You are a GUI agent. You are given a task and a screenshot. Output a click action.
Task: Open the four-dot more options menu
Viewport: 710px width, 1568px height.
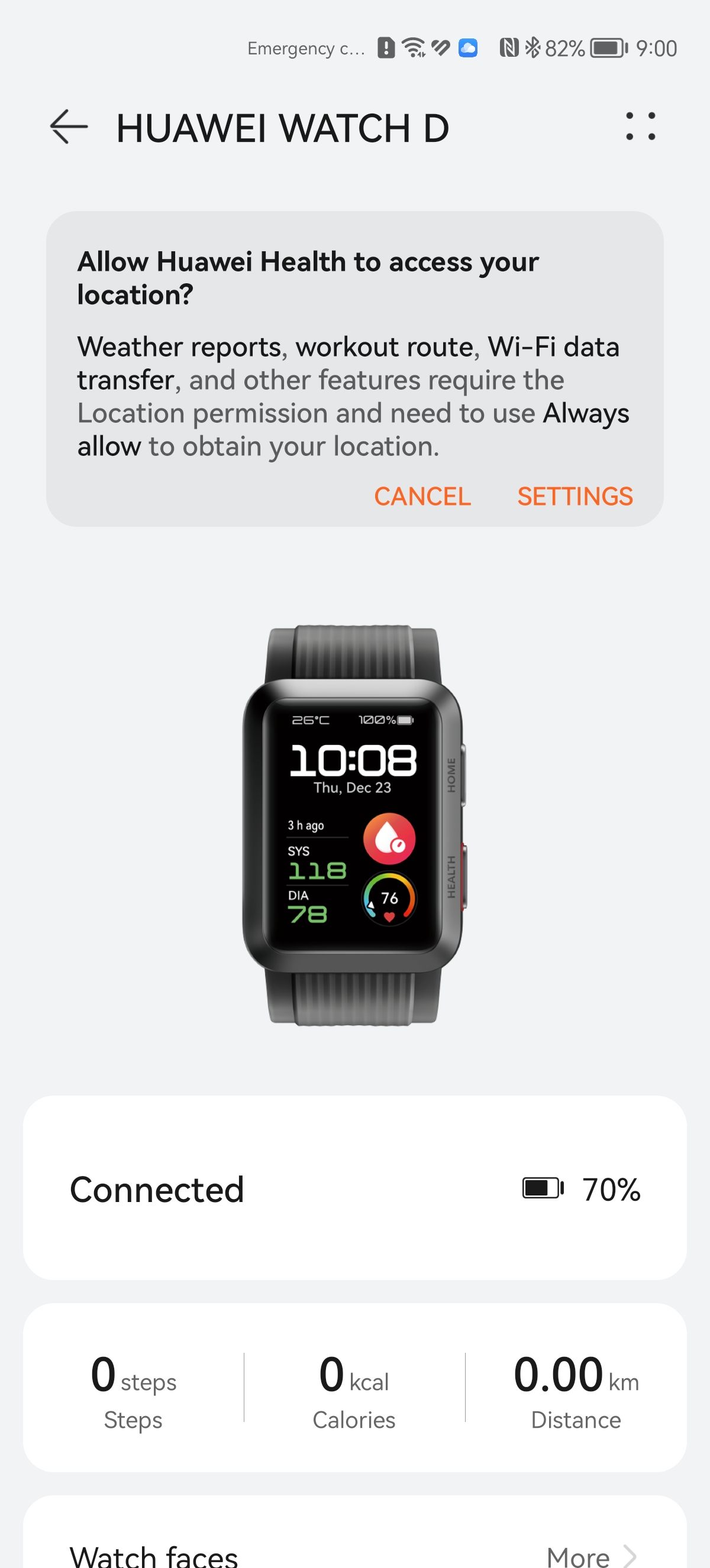641,127
